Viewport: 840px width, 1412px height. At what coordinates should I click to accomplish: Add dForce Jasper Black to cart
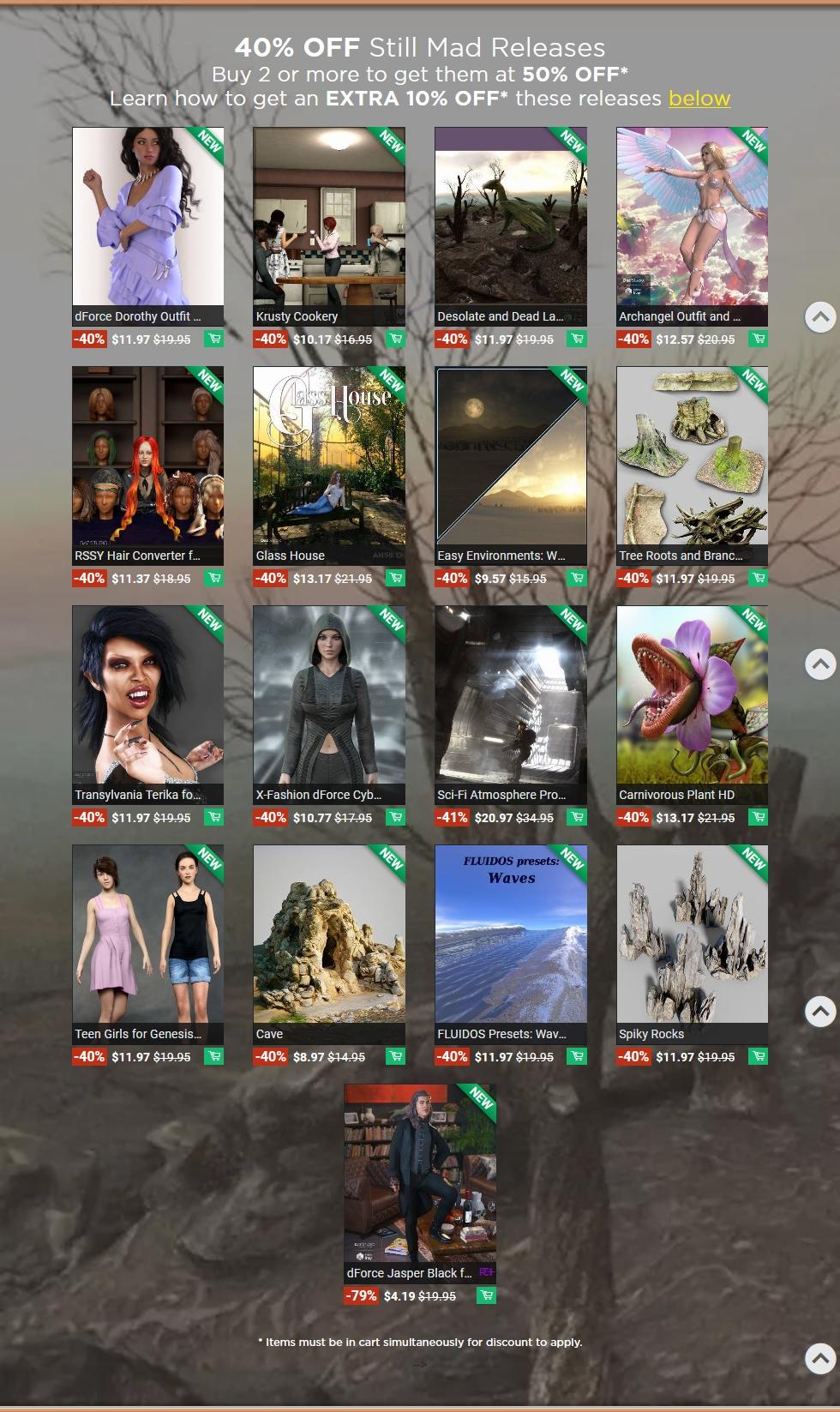[x=486, y=1295]
